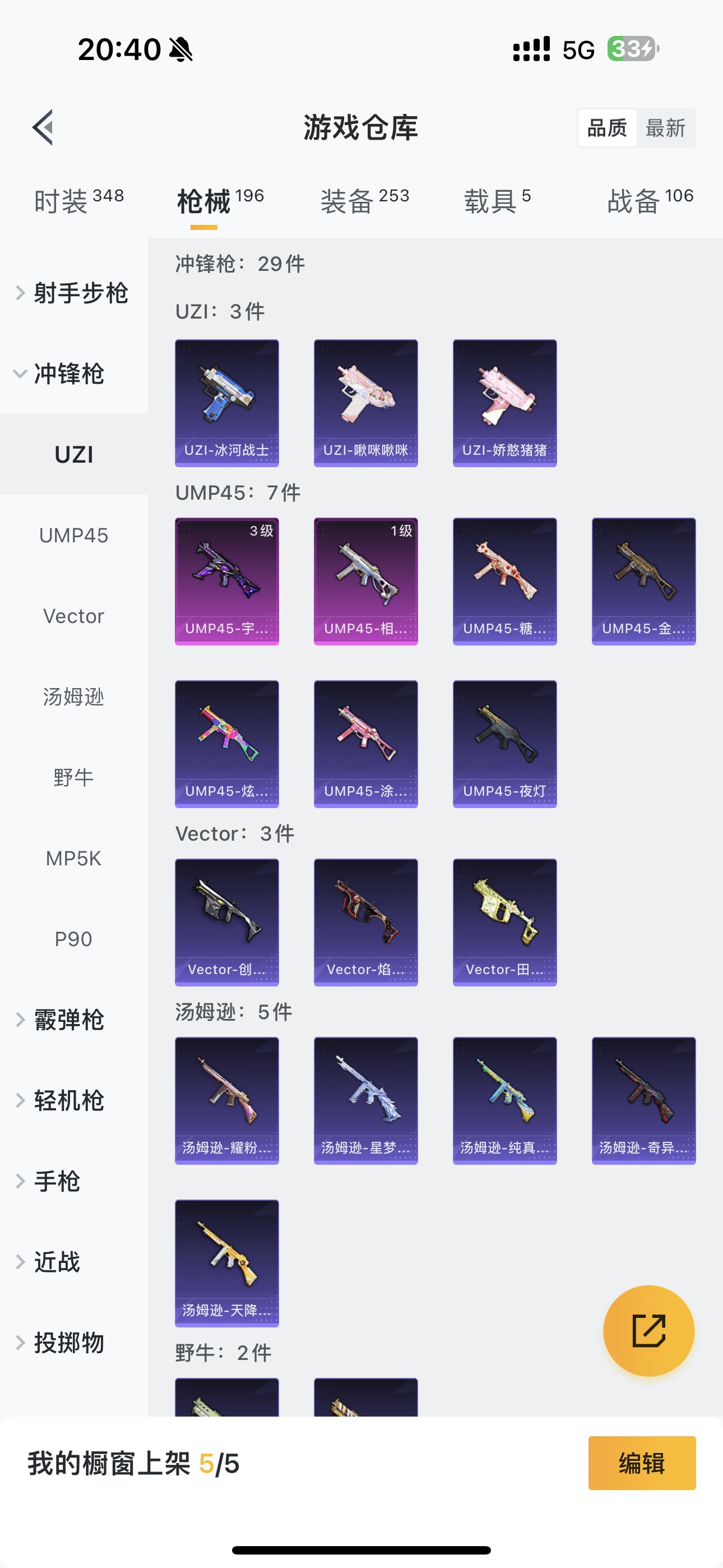
Task: Open the UZI-娇憨猪猪 skin
Action: click(x=504, y=403)
